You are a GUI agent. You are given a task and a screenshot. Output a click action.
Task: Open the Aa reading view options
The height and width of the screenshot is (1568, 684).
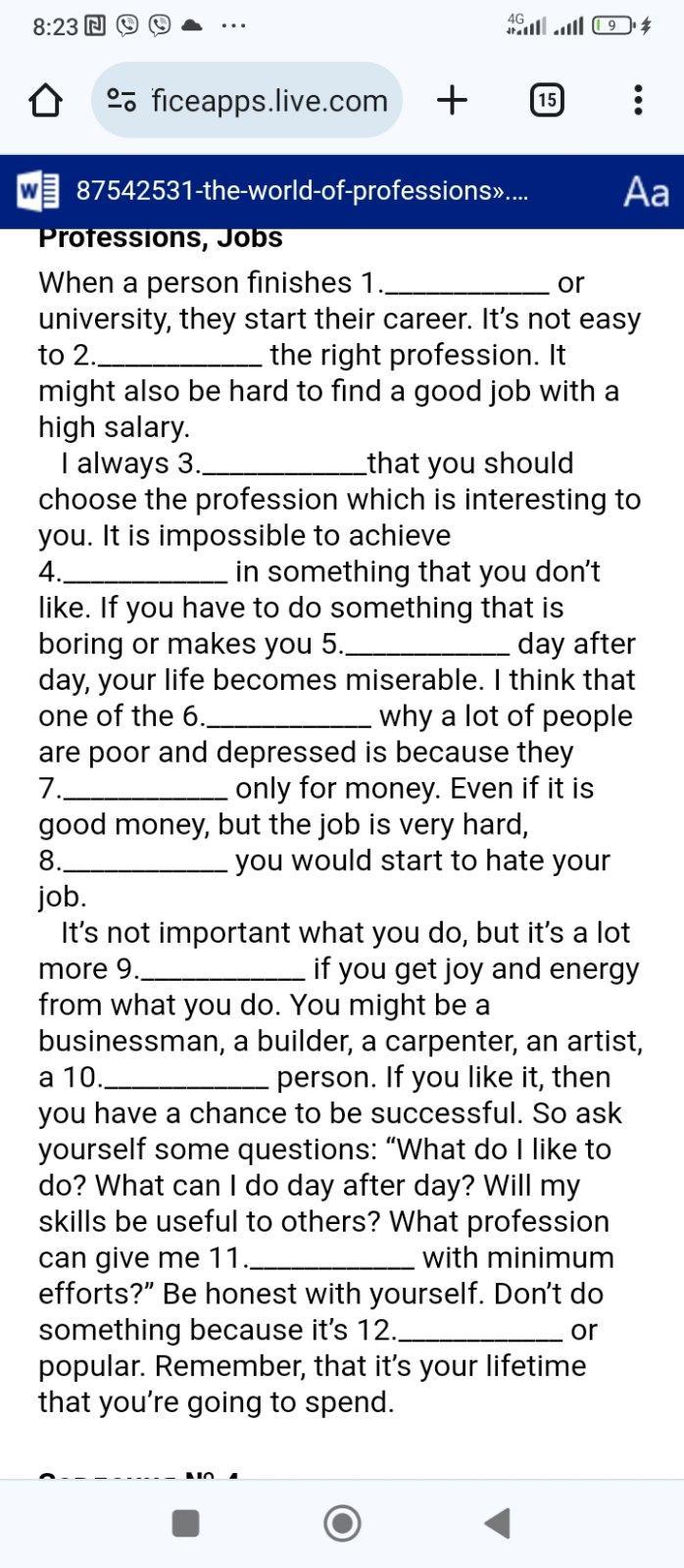tap(646, 191)
